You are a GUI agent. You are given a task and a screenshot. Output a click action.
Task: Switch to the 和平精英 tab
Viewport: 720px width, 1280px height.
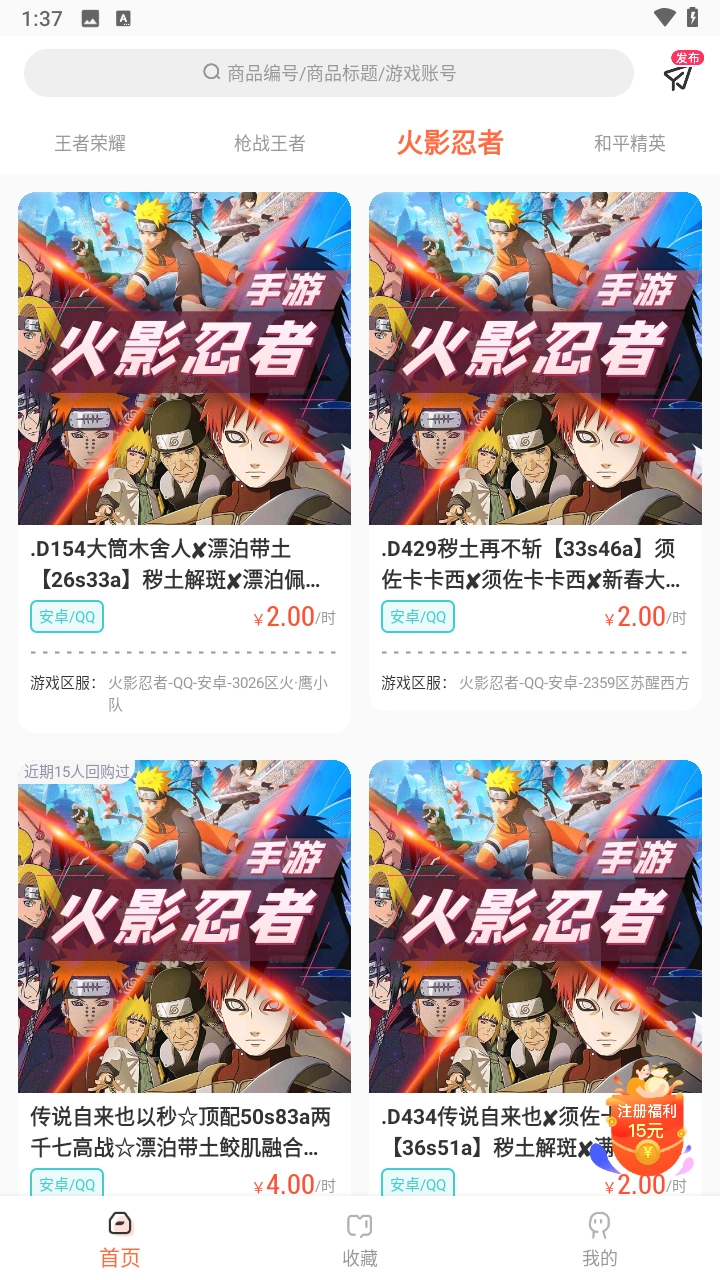coord(630,143)
